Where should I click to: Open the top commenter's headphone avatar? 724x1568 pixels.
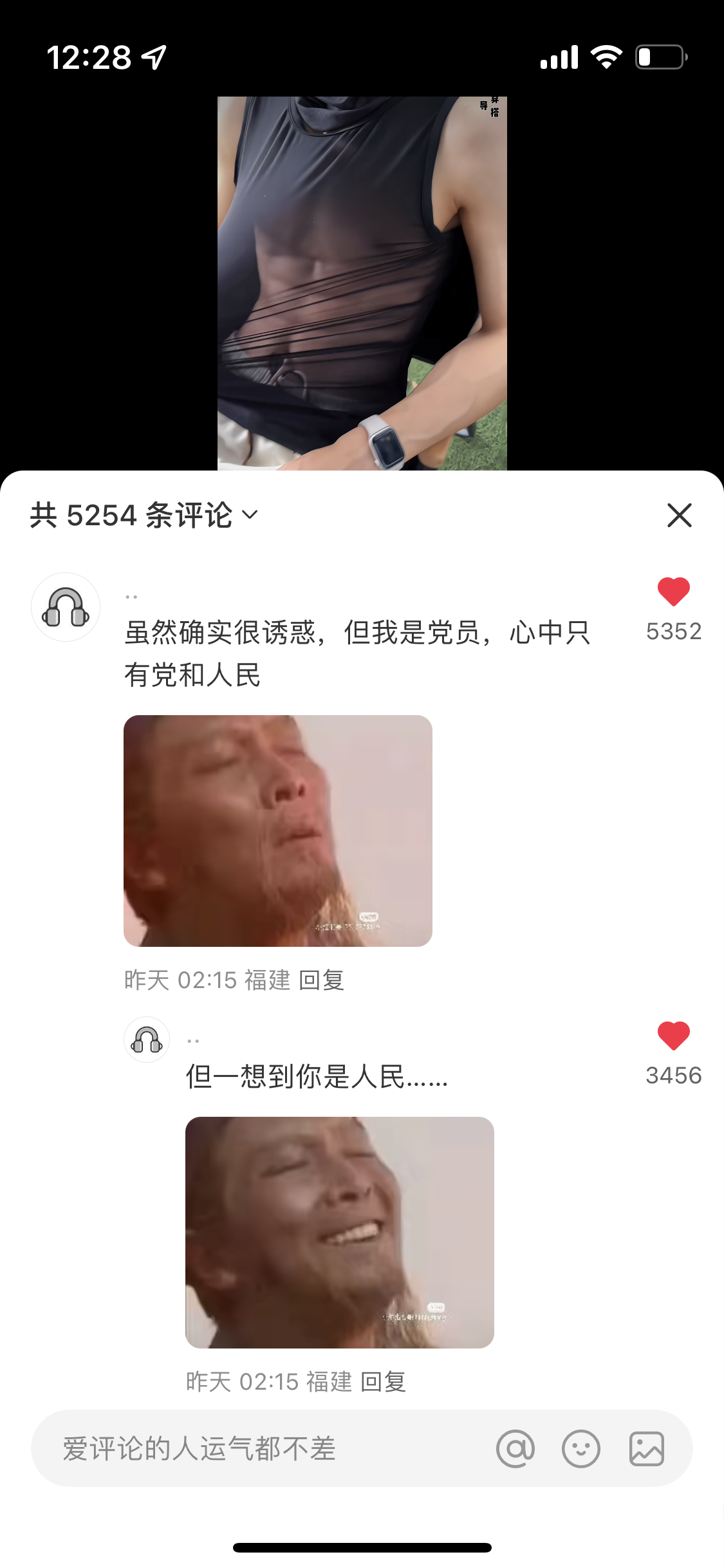point(66,607)
